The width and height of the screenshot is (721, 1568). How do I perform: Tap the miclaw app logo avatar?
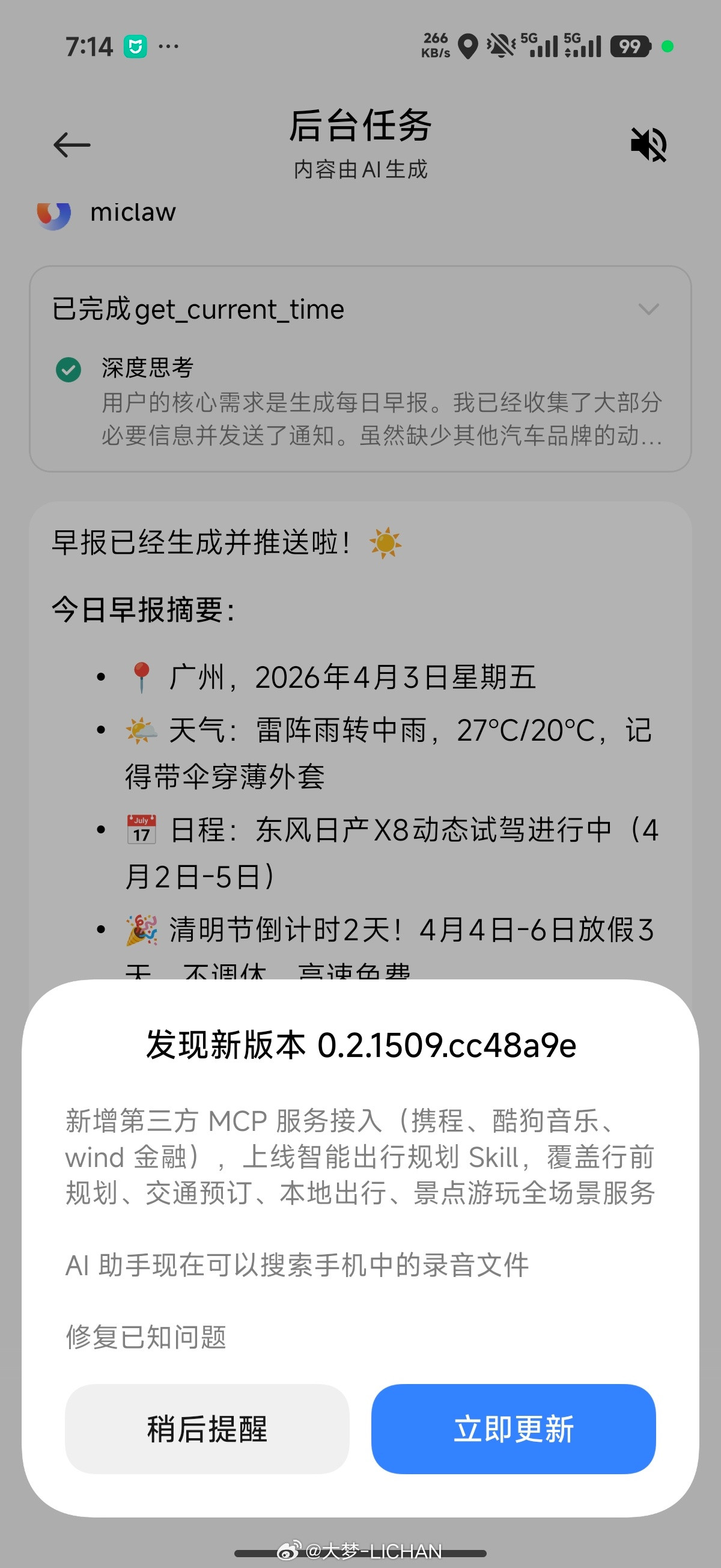pyautogui.click(x=53, y=214)
